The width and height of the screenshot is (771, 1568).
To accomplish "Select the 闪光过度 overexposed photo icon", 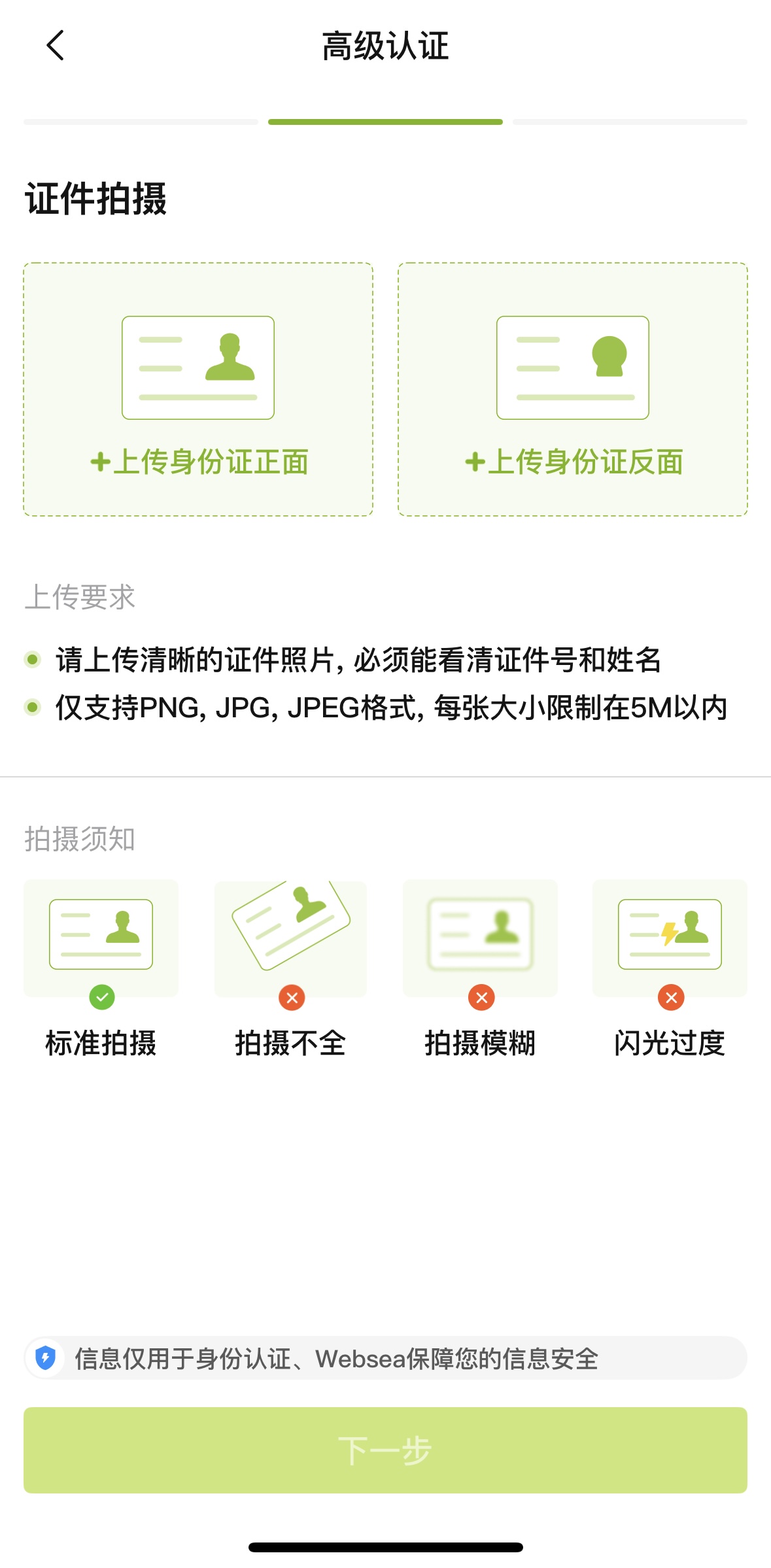I will pyautogui.click(x=669, y=934).
